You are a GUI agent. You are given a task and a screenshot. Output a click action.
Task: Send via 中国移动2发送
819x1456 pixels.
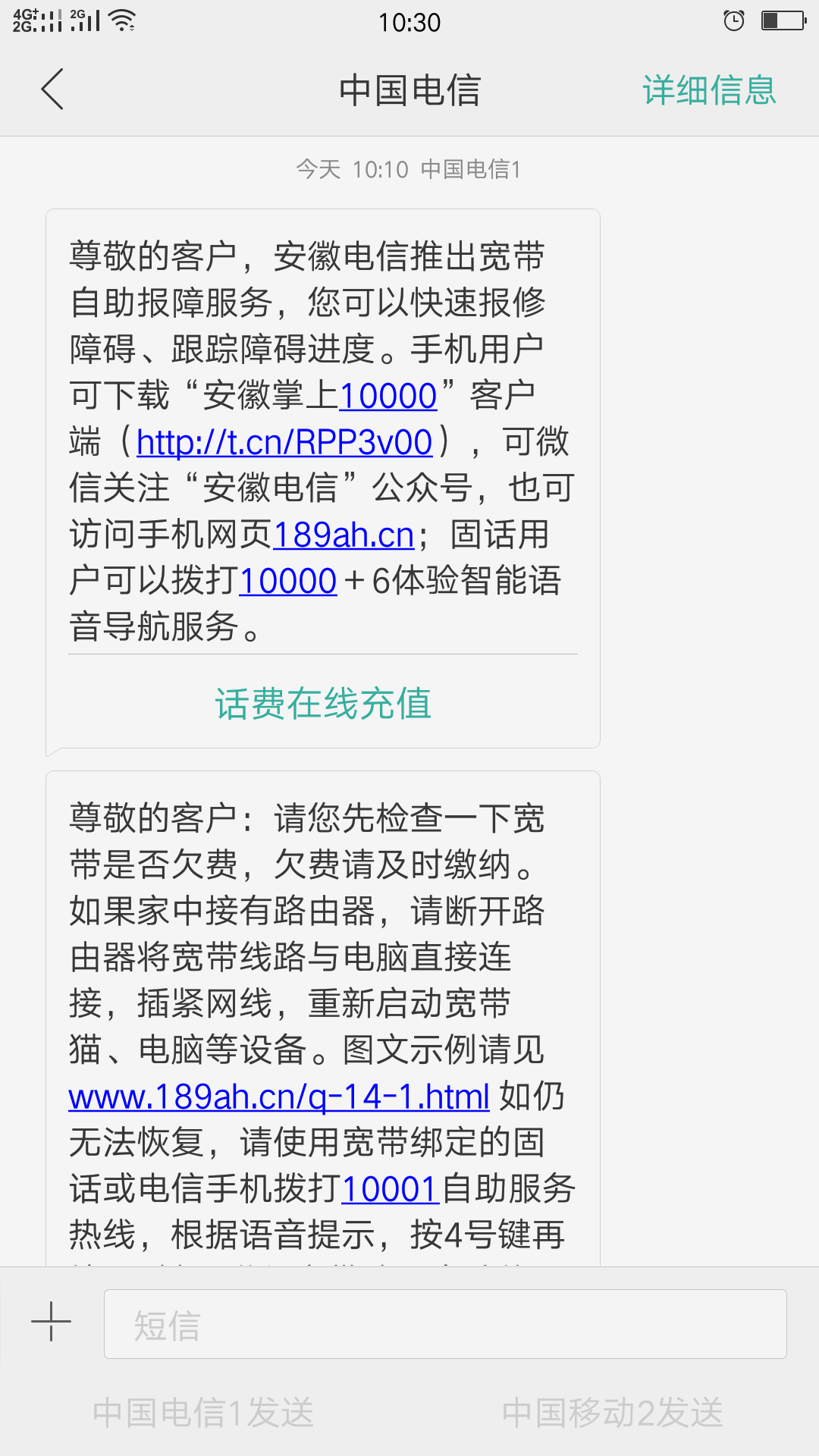click(613, 1413)
